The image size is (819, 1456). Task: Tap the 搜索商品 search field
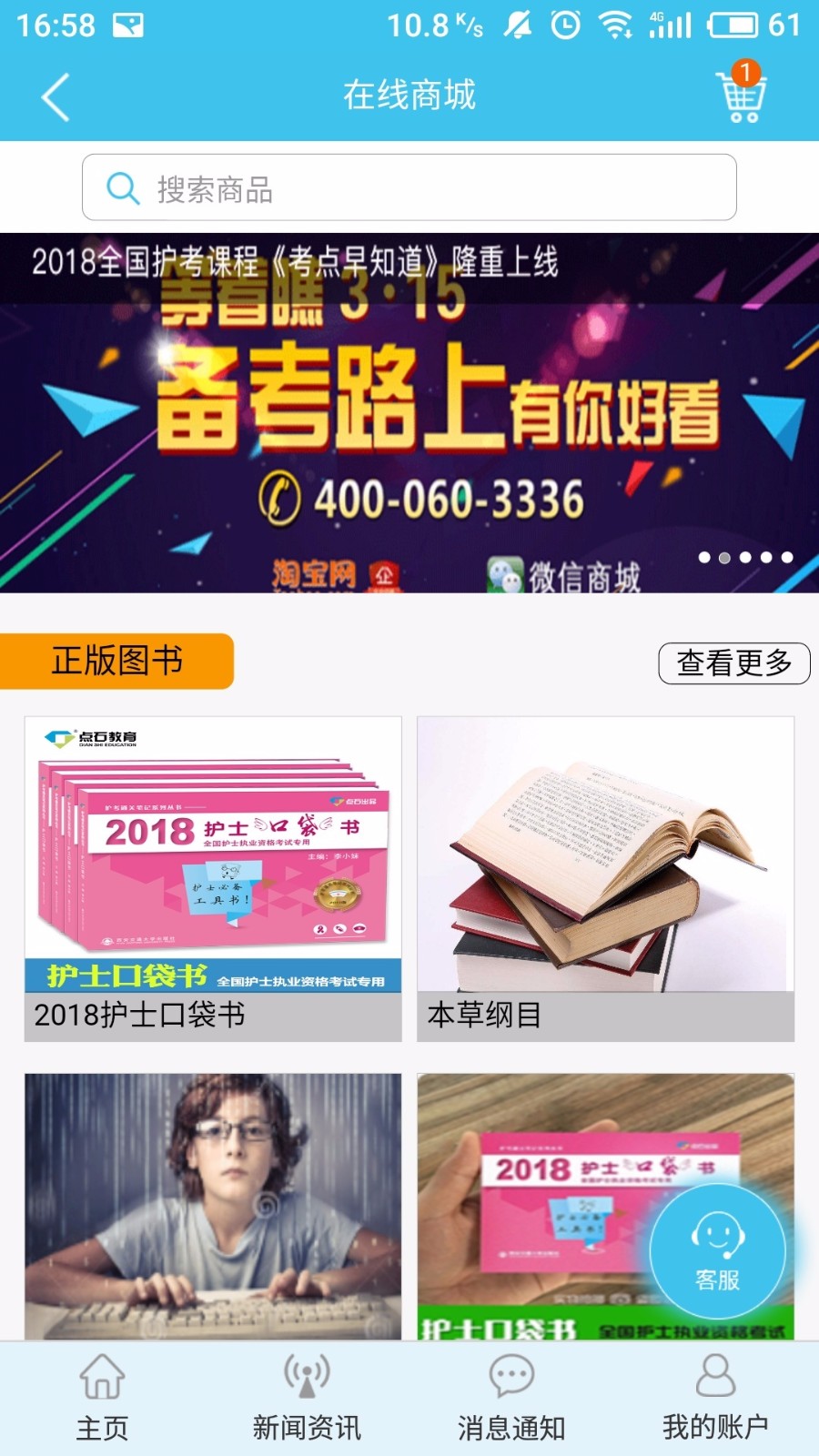coord(409,187)
